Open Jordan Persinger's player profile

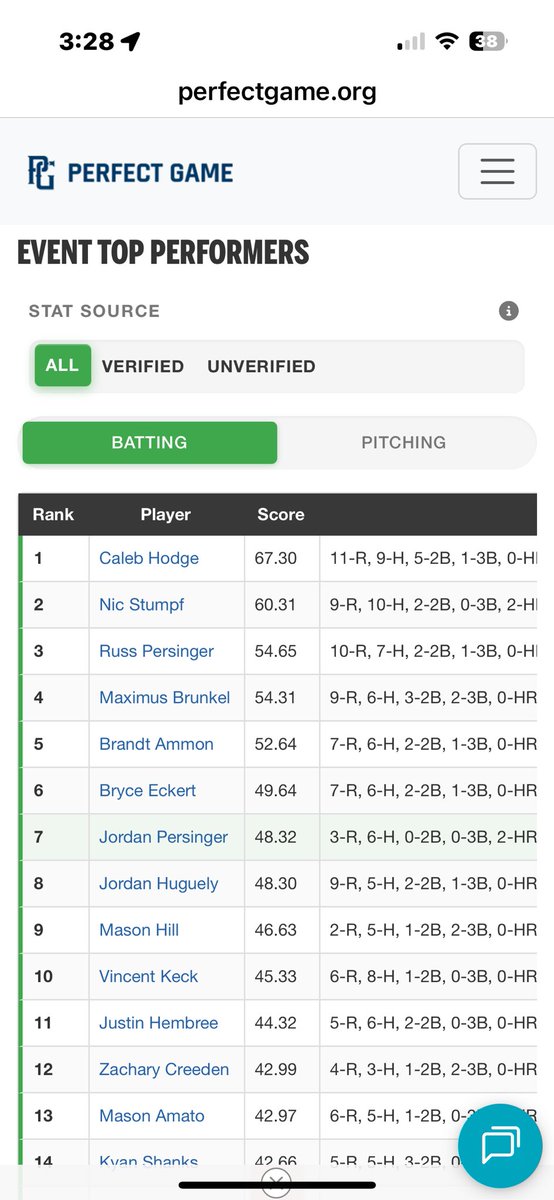[164, 837]
